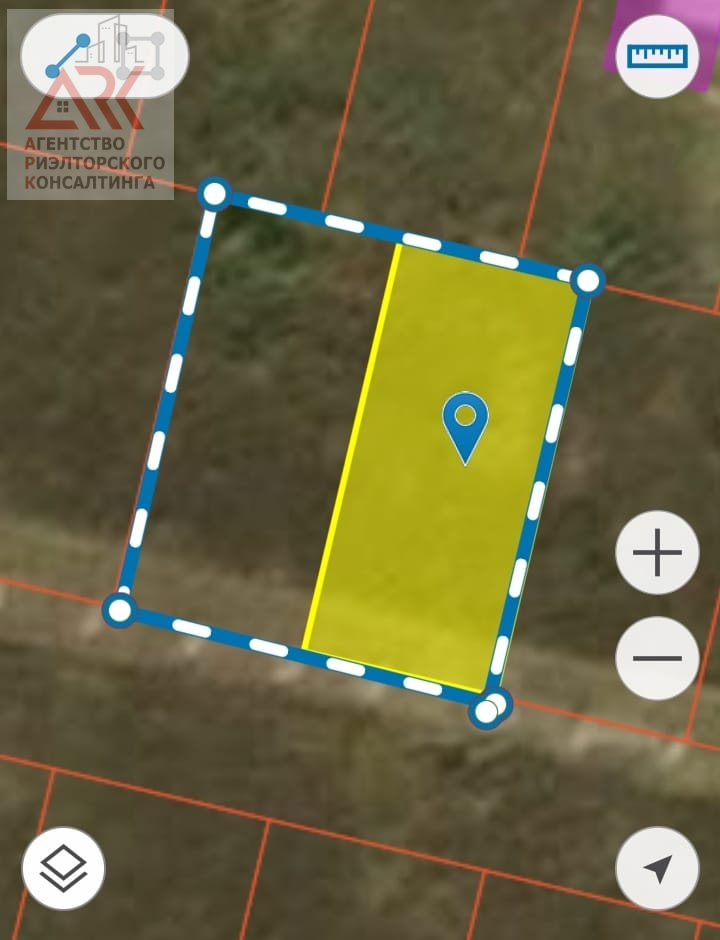
Task: Open the ruler measurement tool
Action: [x=657, y=55]
